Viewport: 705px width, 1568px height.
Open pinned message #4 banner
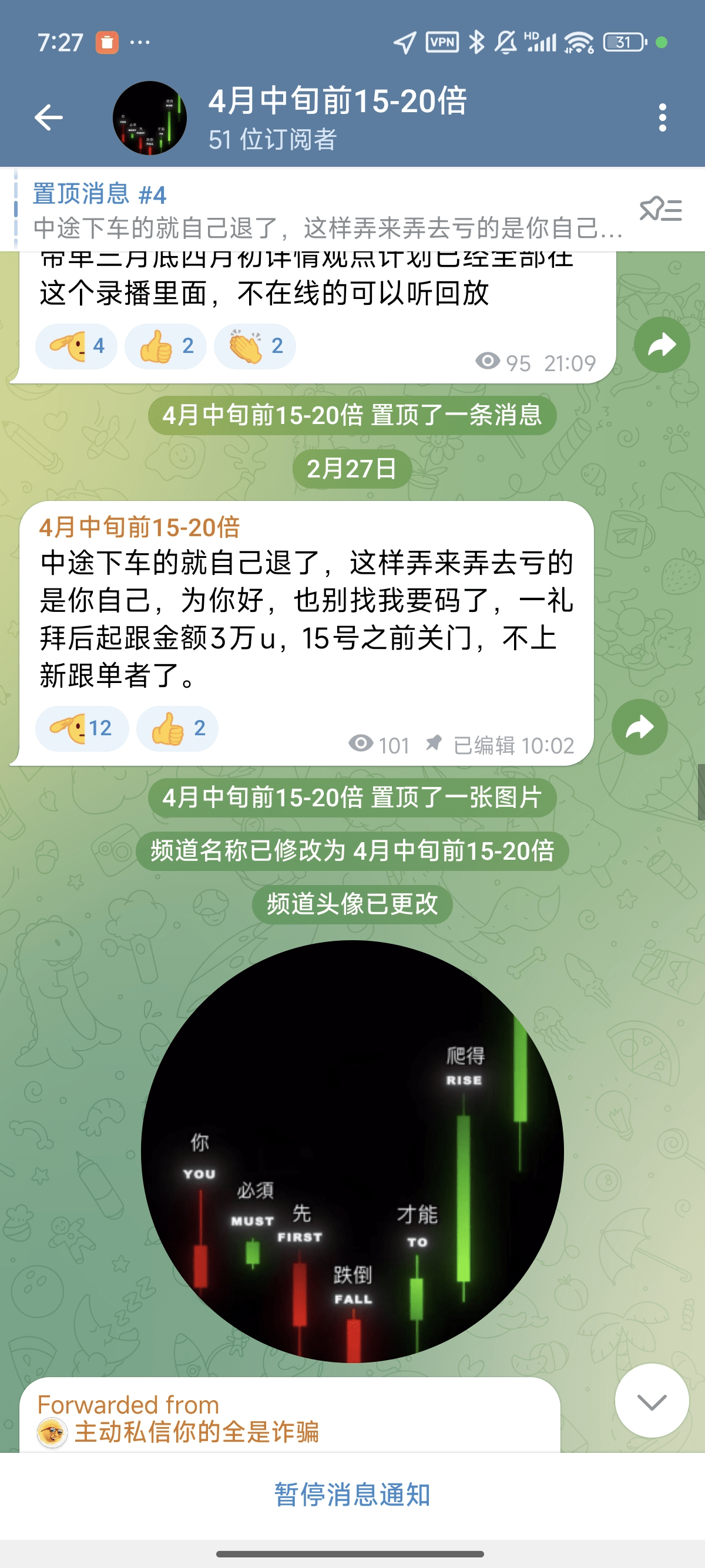tap(323, 210)
